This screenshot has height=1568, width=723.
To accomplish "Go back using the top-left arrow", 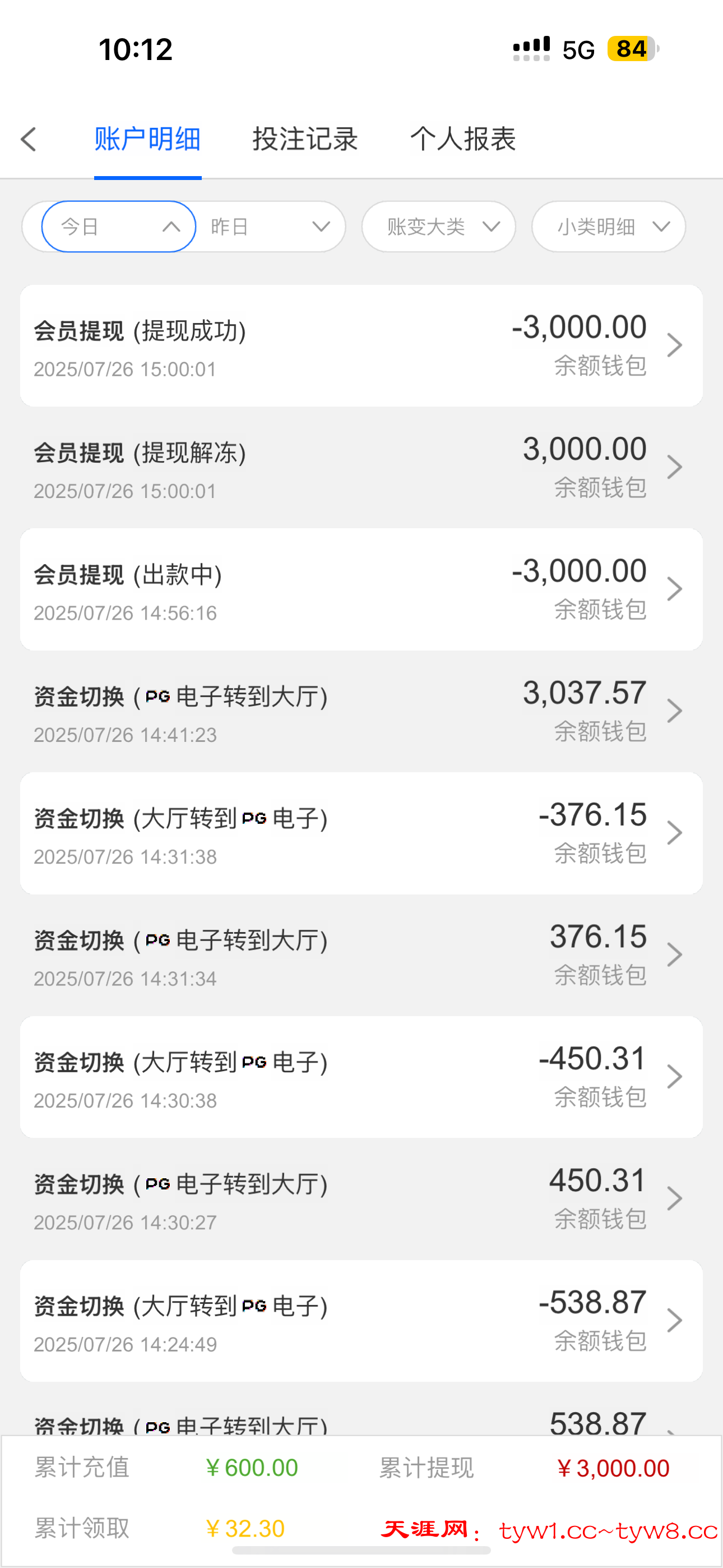I will (29, 140).
